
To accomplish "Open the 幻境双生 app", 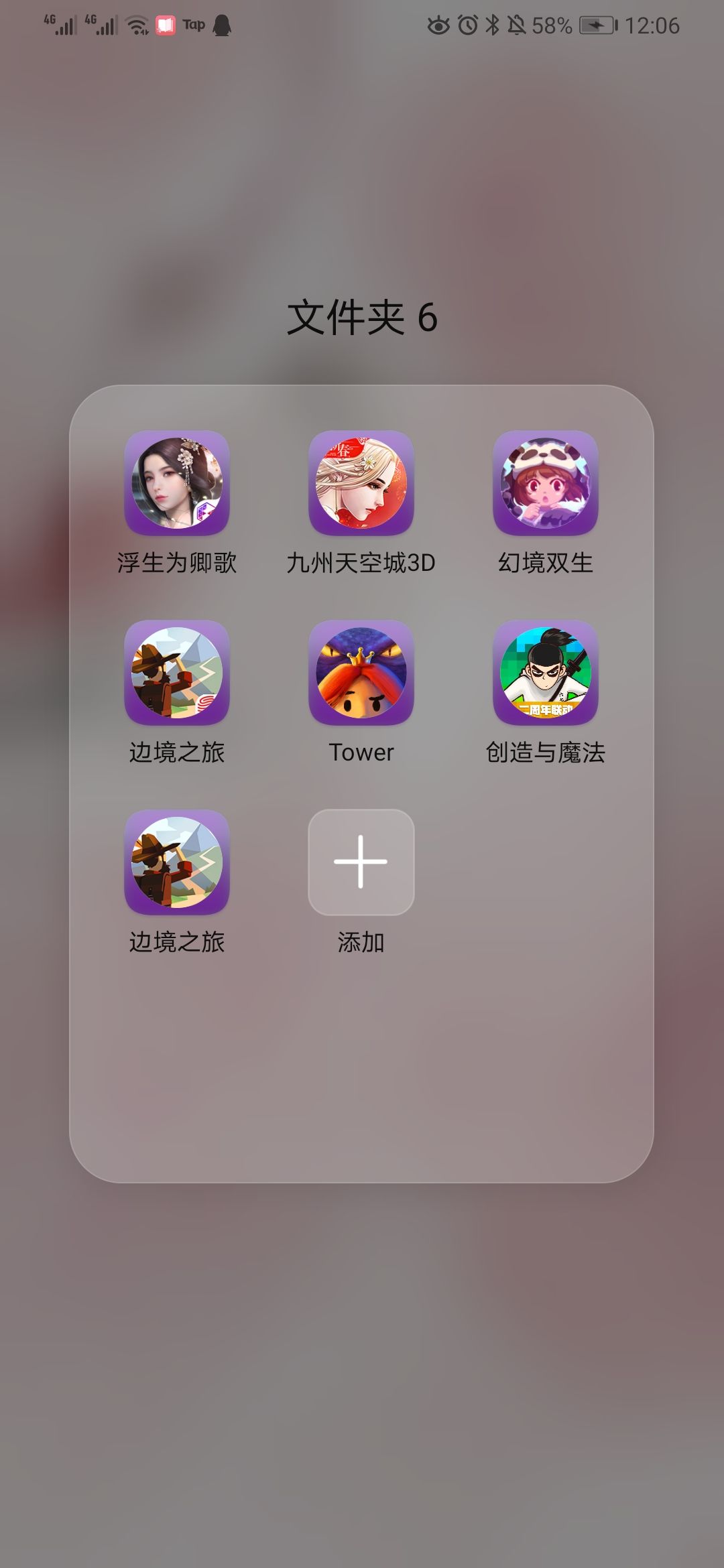I will [546, 483].
